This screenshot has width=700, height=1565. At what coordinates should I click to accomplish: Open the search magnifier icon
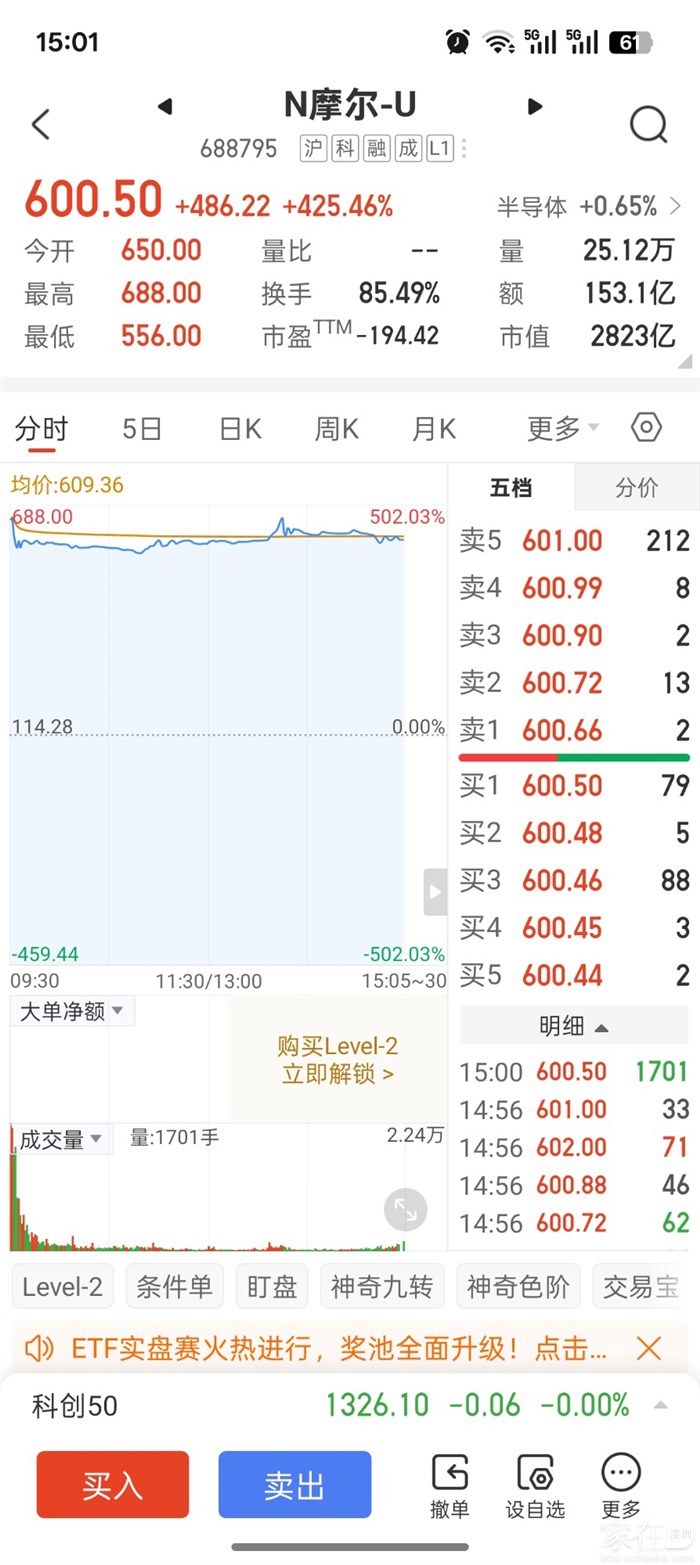point(648,125)
